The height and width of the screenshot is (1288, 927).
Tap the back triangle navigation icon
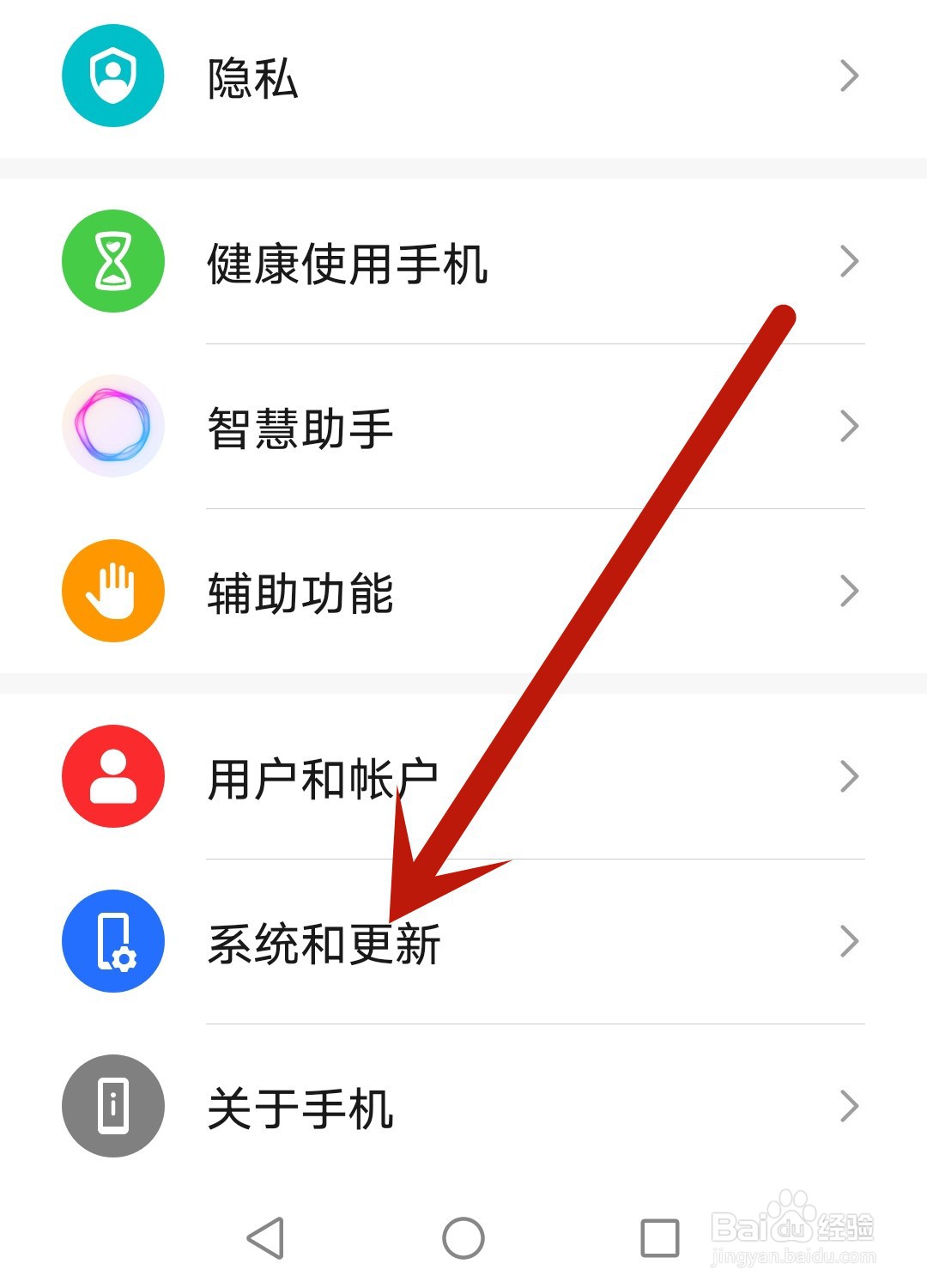pyautogui.click(x=266, y=1236)
